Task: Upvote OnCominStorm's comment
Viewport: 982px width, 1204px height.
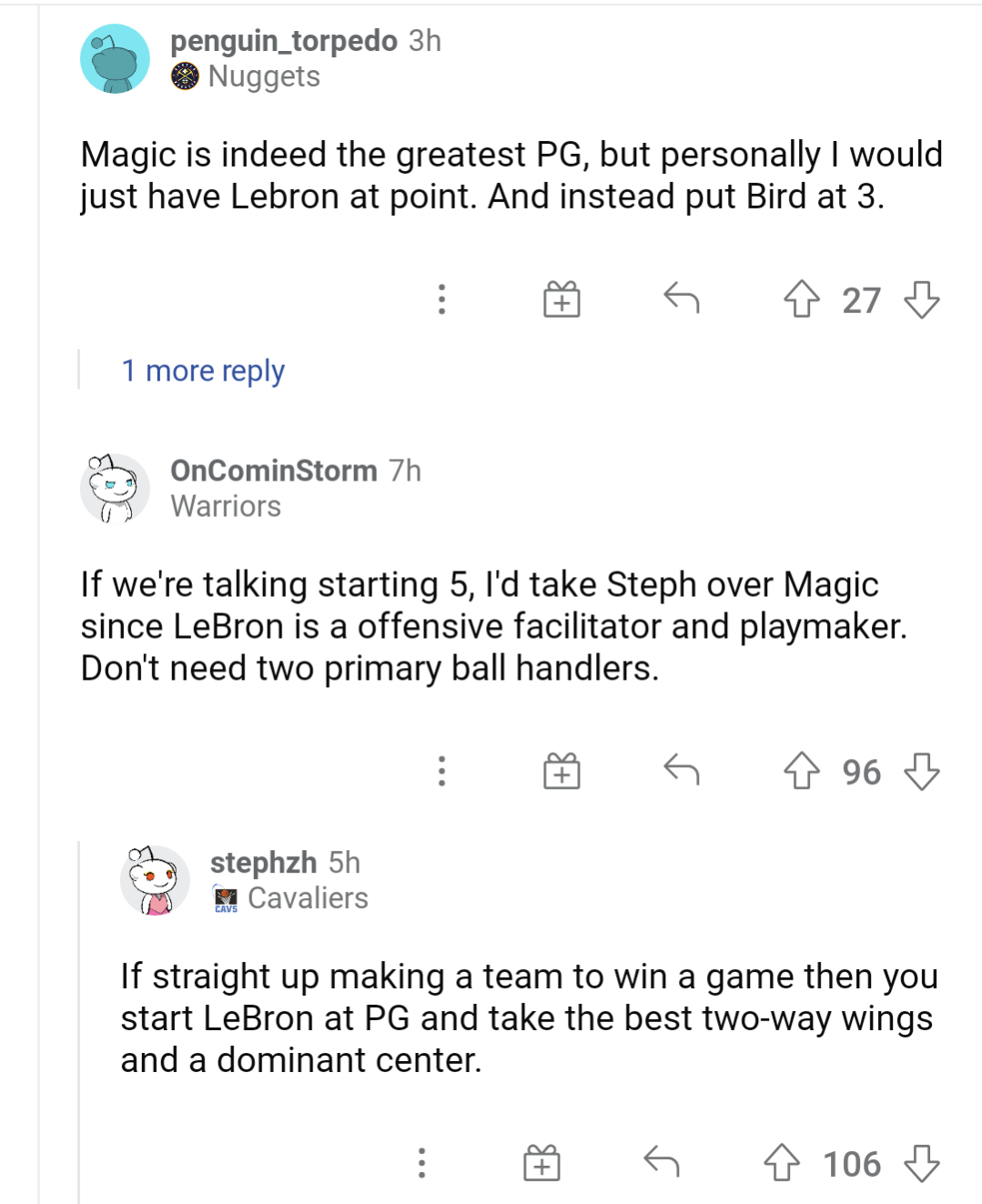Action: 801,772
